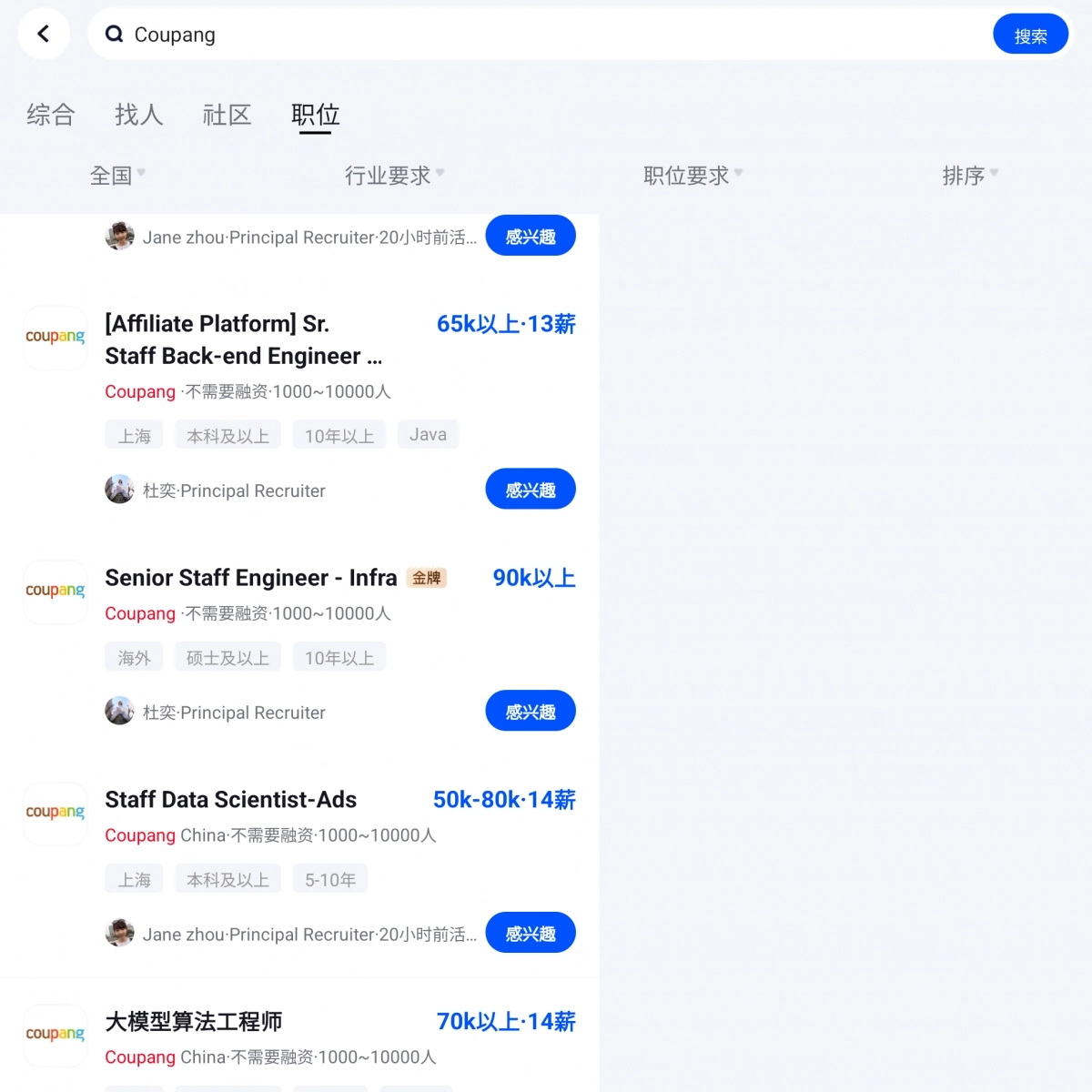1092x1092 pixels.
Task: Tap 感兴趣 for Senior Staff Engineer - Infra
Action: click(x=530, y=712)
